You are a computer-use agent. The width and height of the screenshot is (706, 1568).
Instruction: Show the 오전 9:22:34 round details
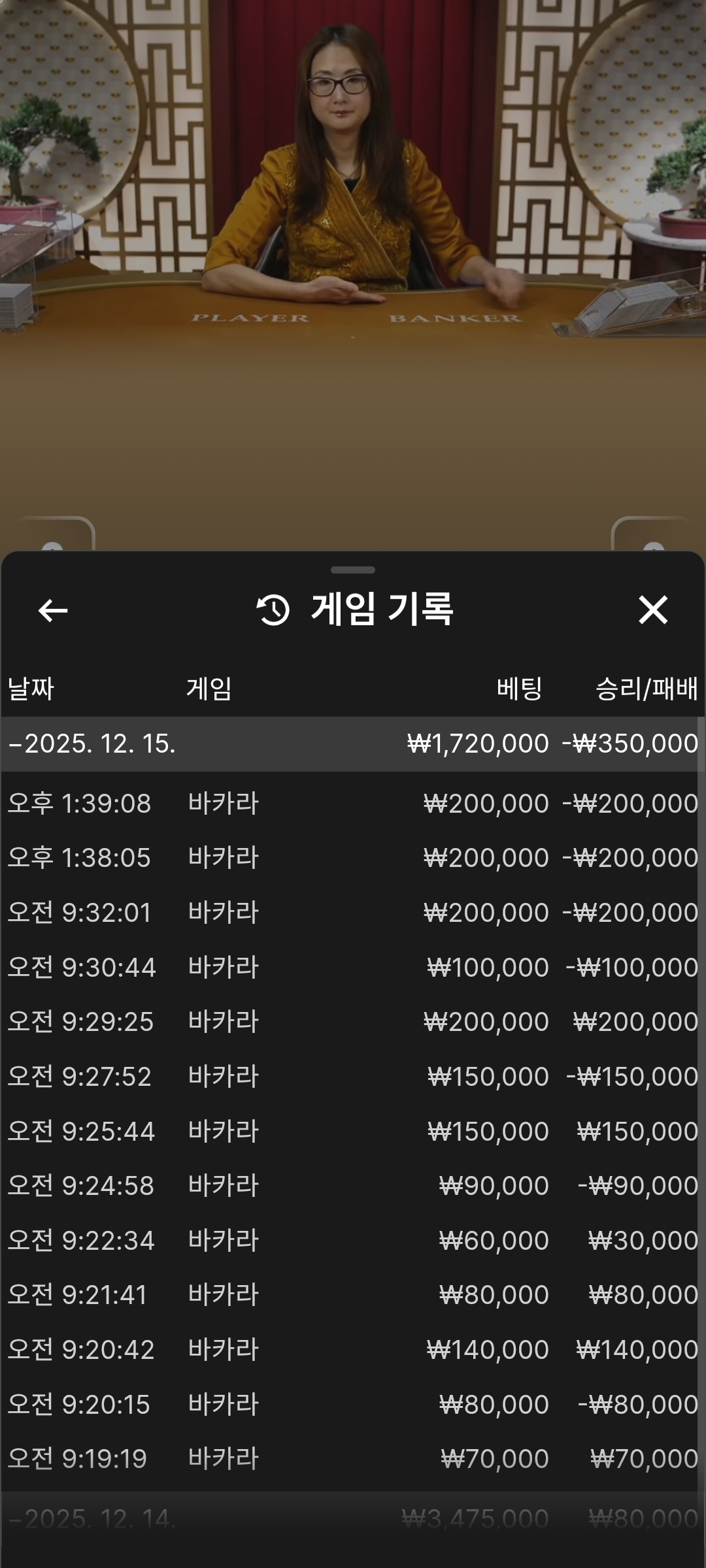pos(353,1240)
